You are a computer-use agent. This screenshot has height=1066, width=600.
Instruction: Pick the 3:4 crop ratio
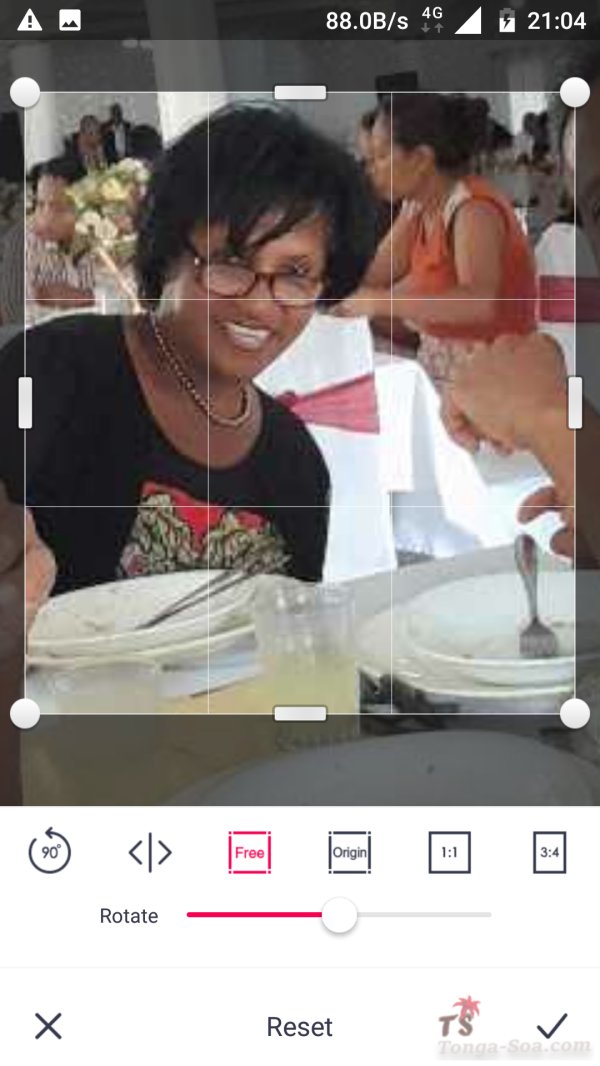(549, 853)
